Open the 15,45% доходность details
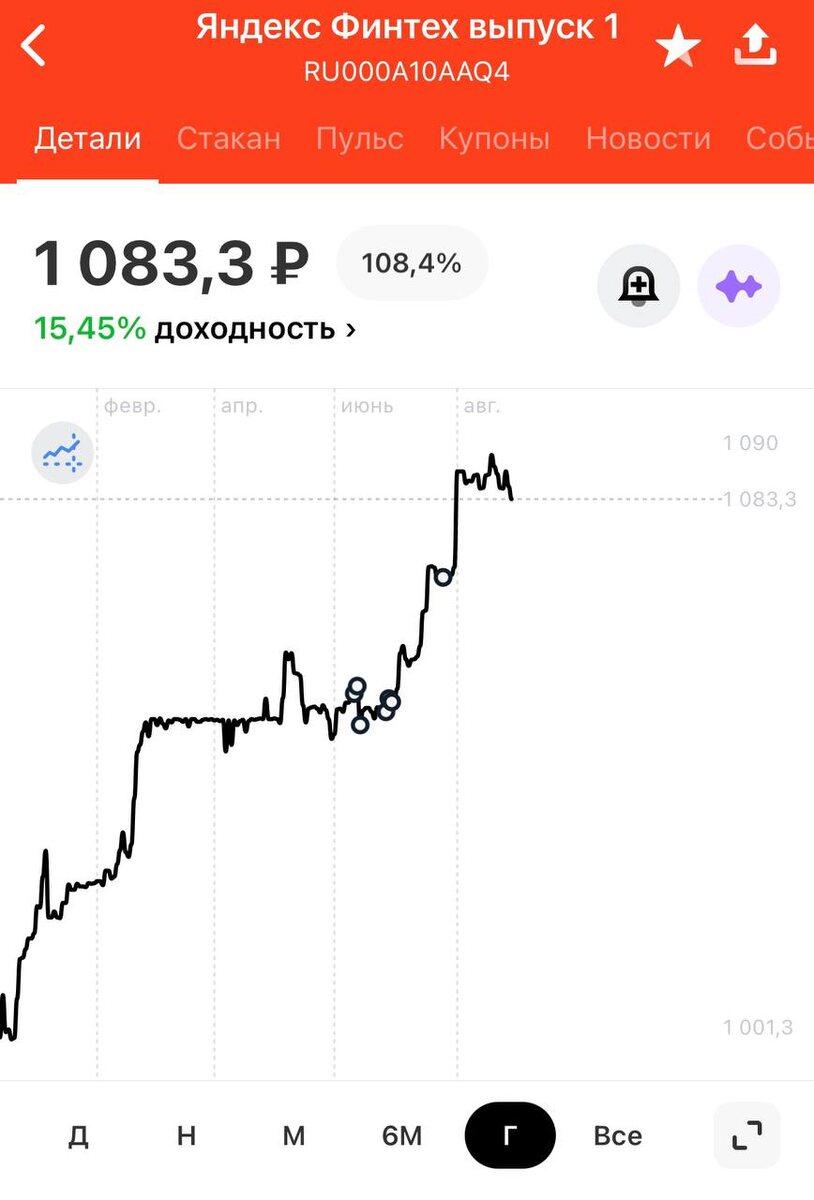 [x=195, y=328]
